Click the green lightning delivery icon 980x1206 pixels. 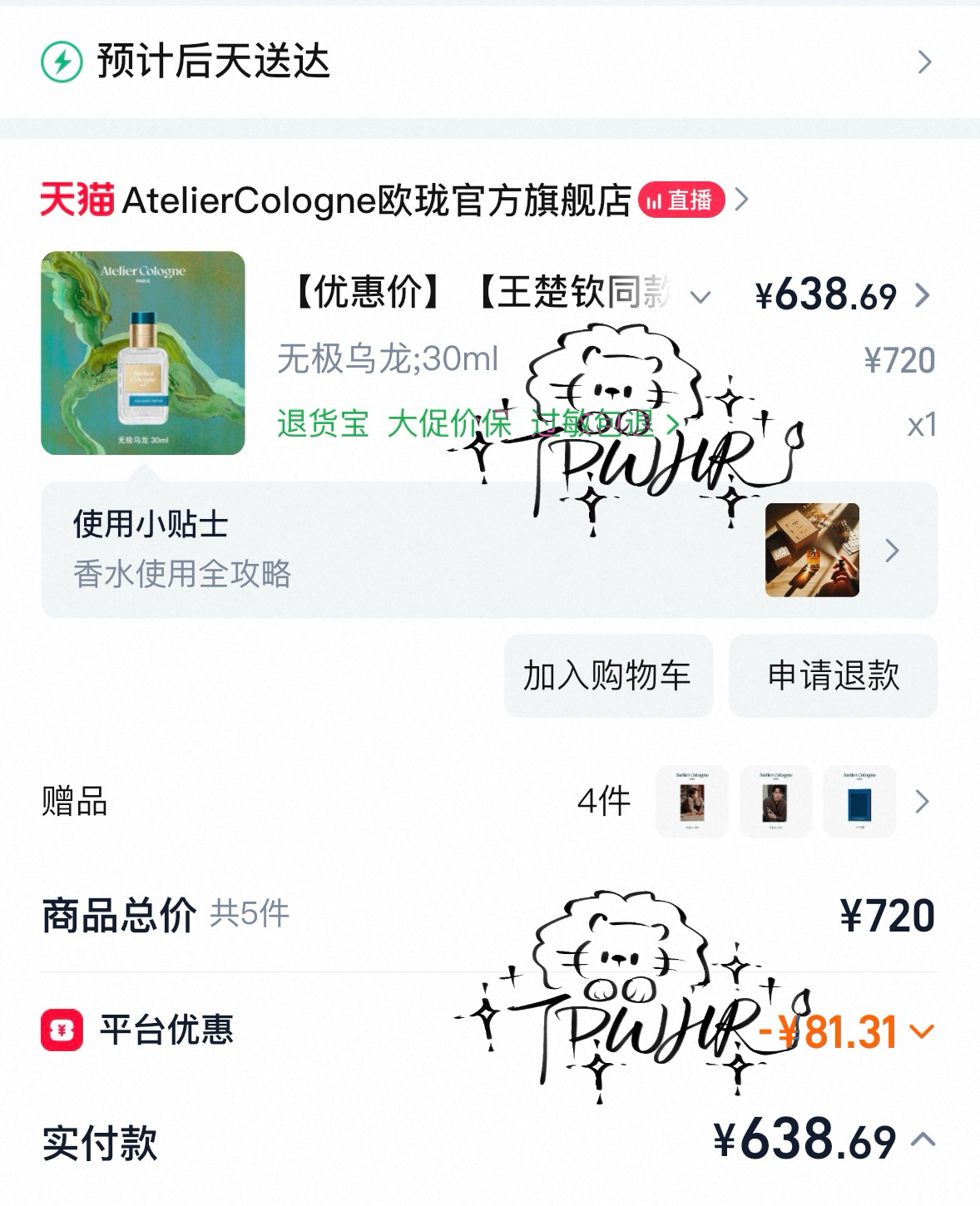[x=61, y=61]
